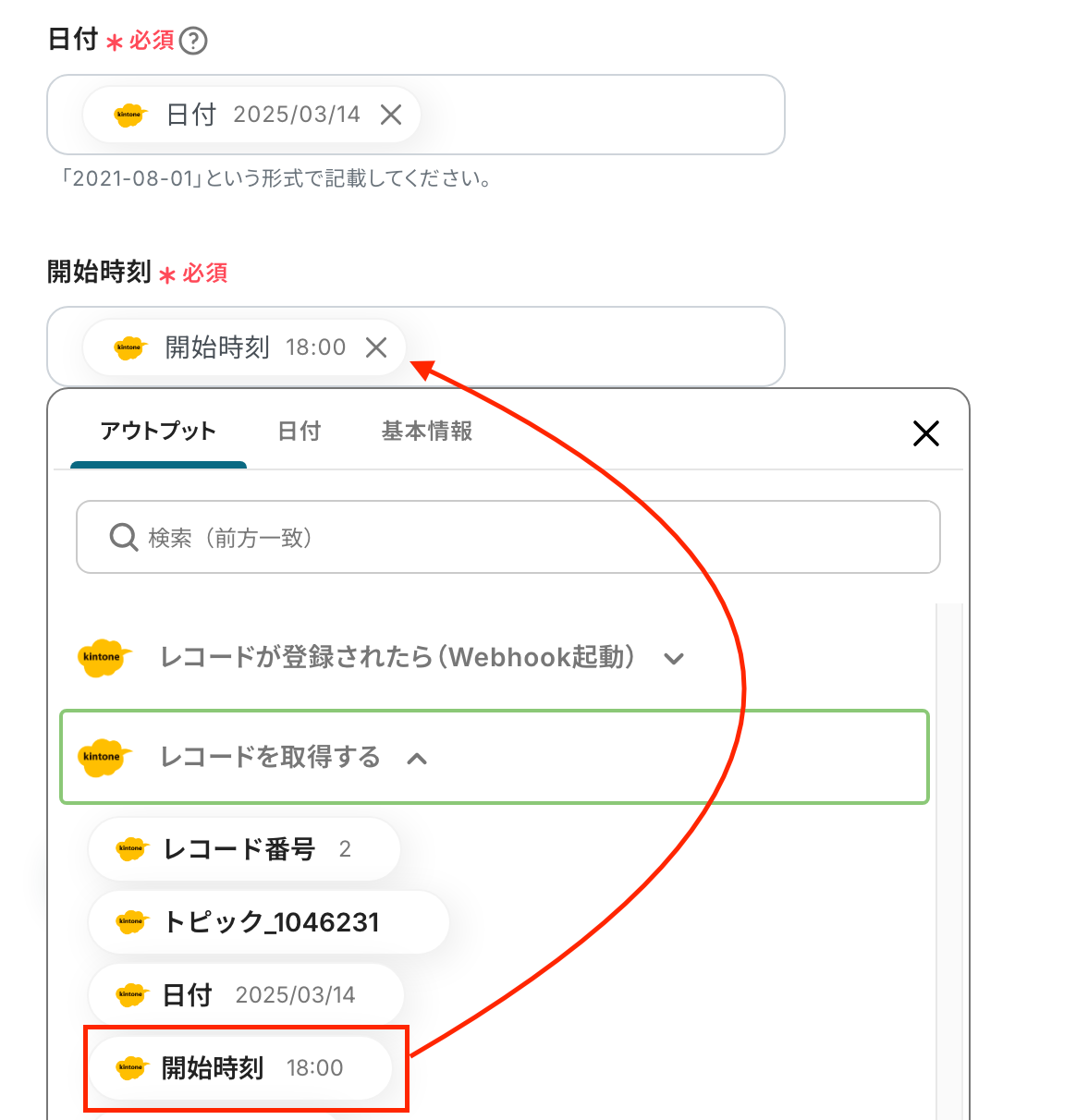Focus the 日付 input field
Screen dimensions: 1076x1120
coord(601,115)
